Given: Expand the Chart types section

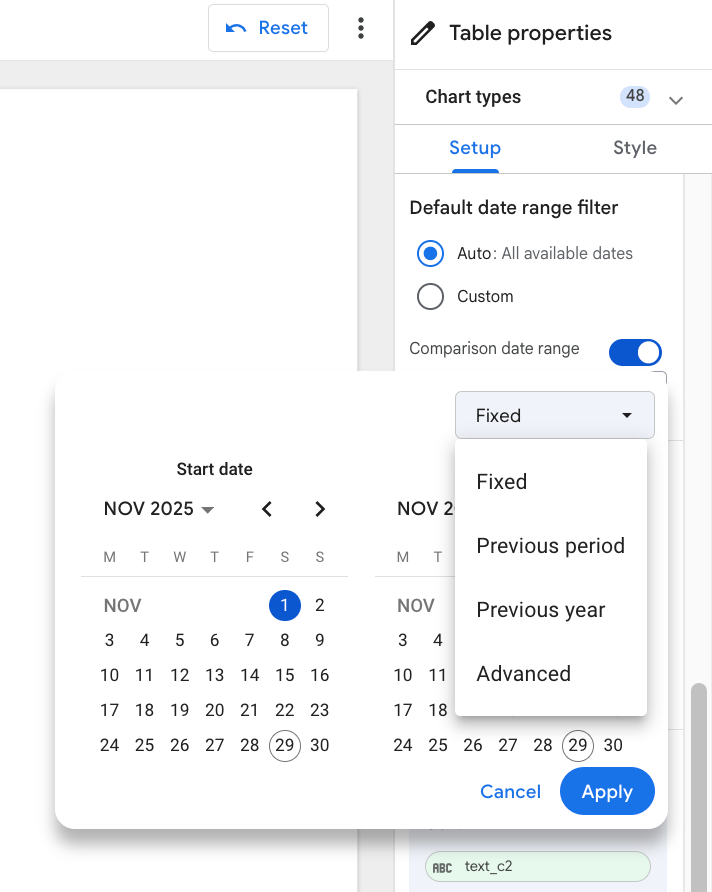Looking at the screenshot, I should tap(676, 99).
